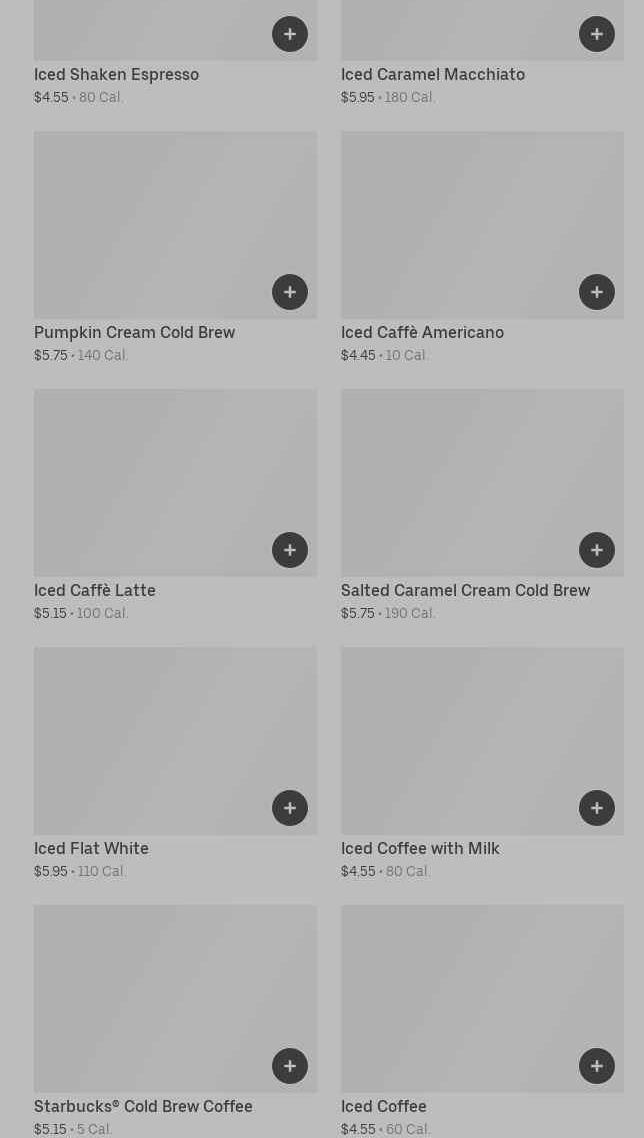Viewport: 644px width, 1138px height.
Task: Add Iced Shaken Espresso to the cart
Action: tap(290, 34)
